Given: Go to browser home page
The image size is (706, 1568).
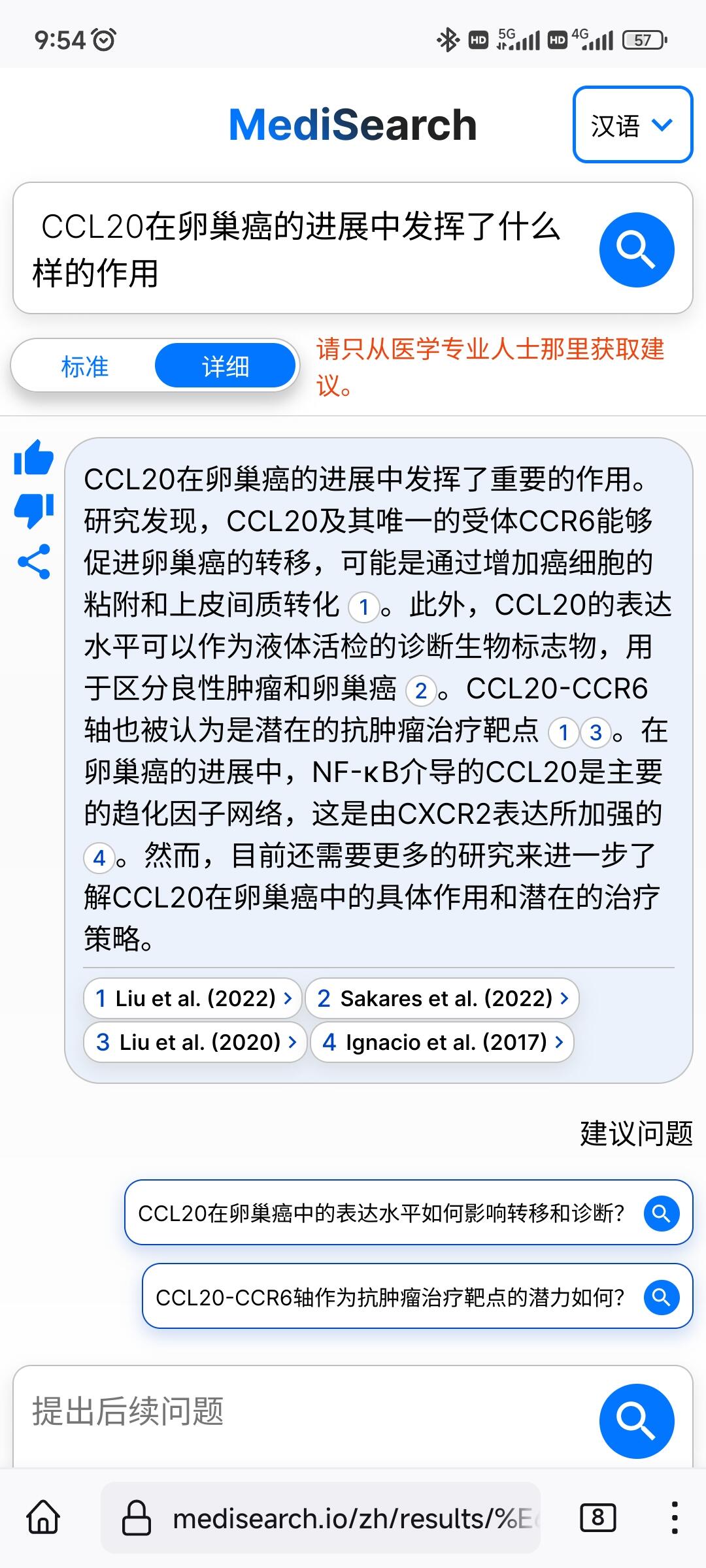Looking at the screenshot, I should (44, 1518).
